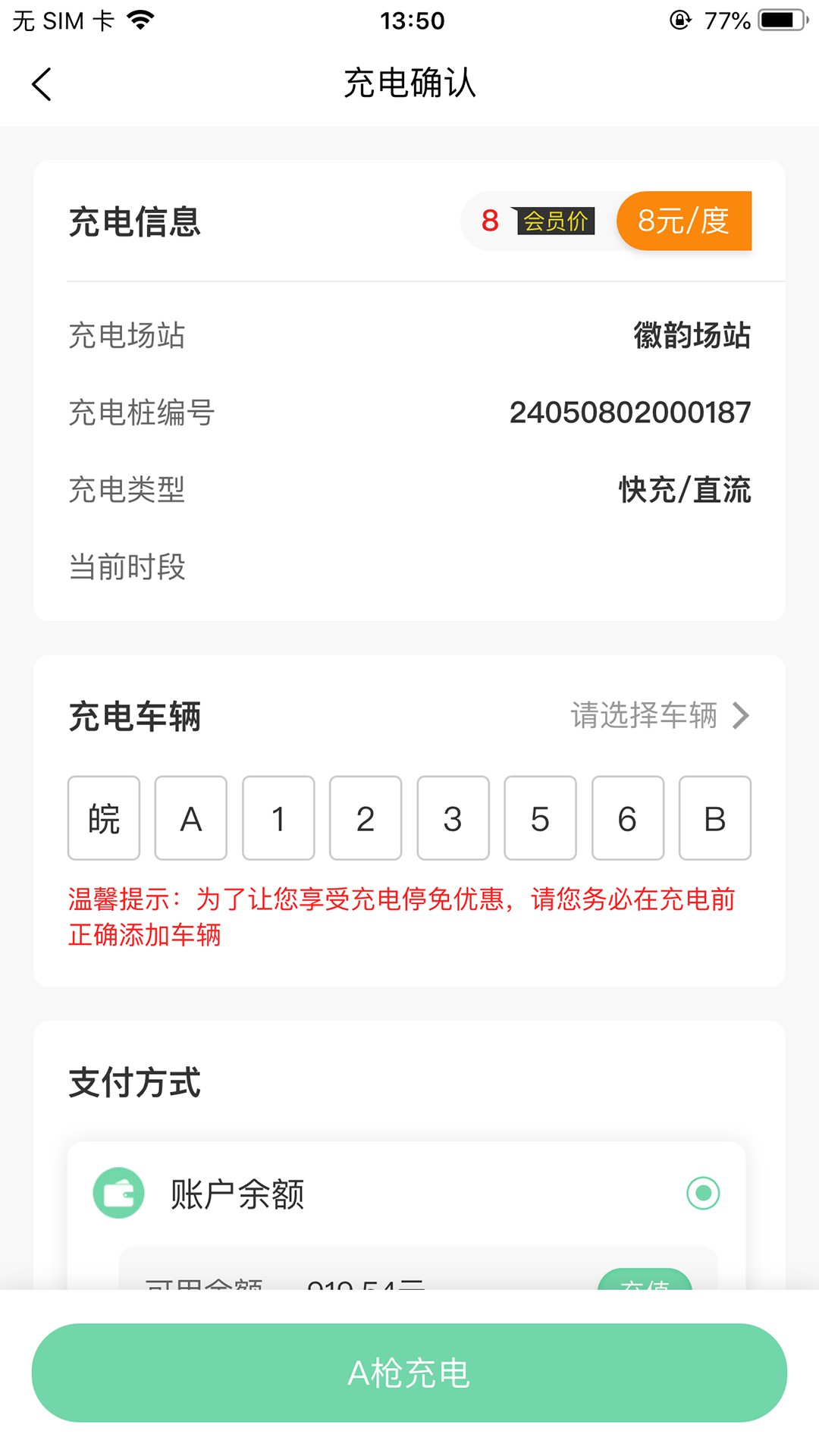The height and width of the screenshot is (1456, 819).
Task: Tap the plate box showing digit 5
Action: pyautogui.click(x=541, y=818)
